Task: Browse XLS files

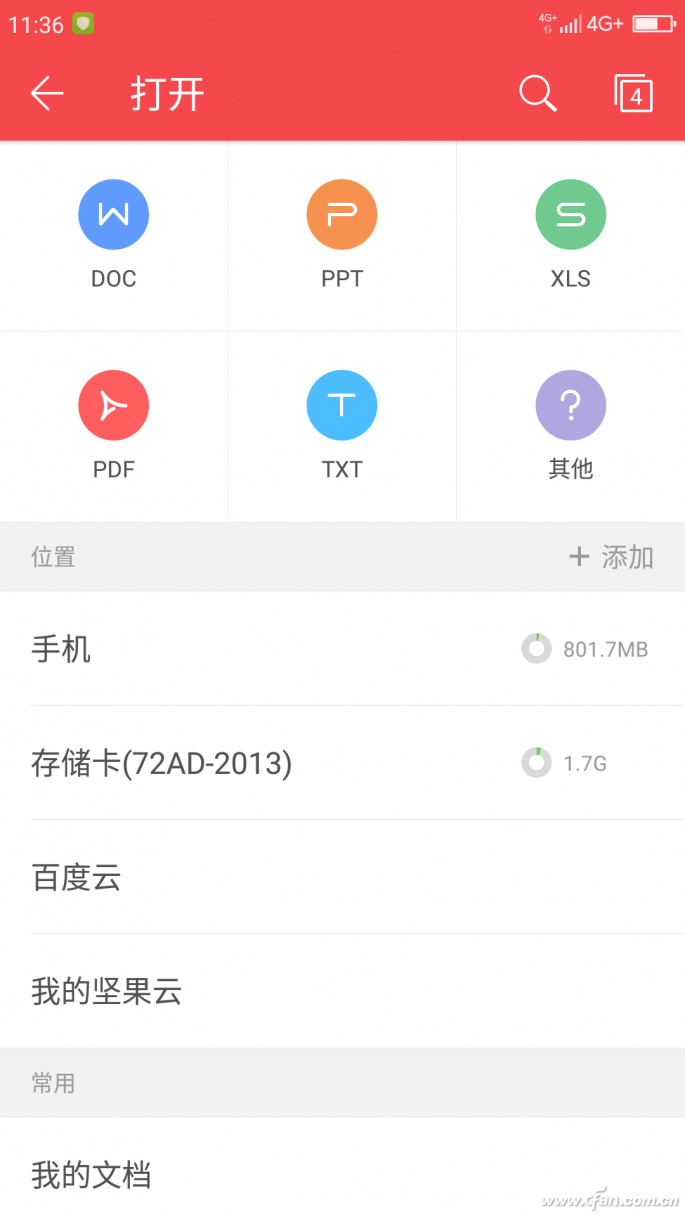Action: point(571,236)
